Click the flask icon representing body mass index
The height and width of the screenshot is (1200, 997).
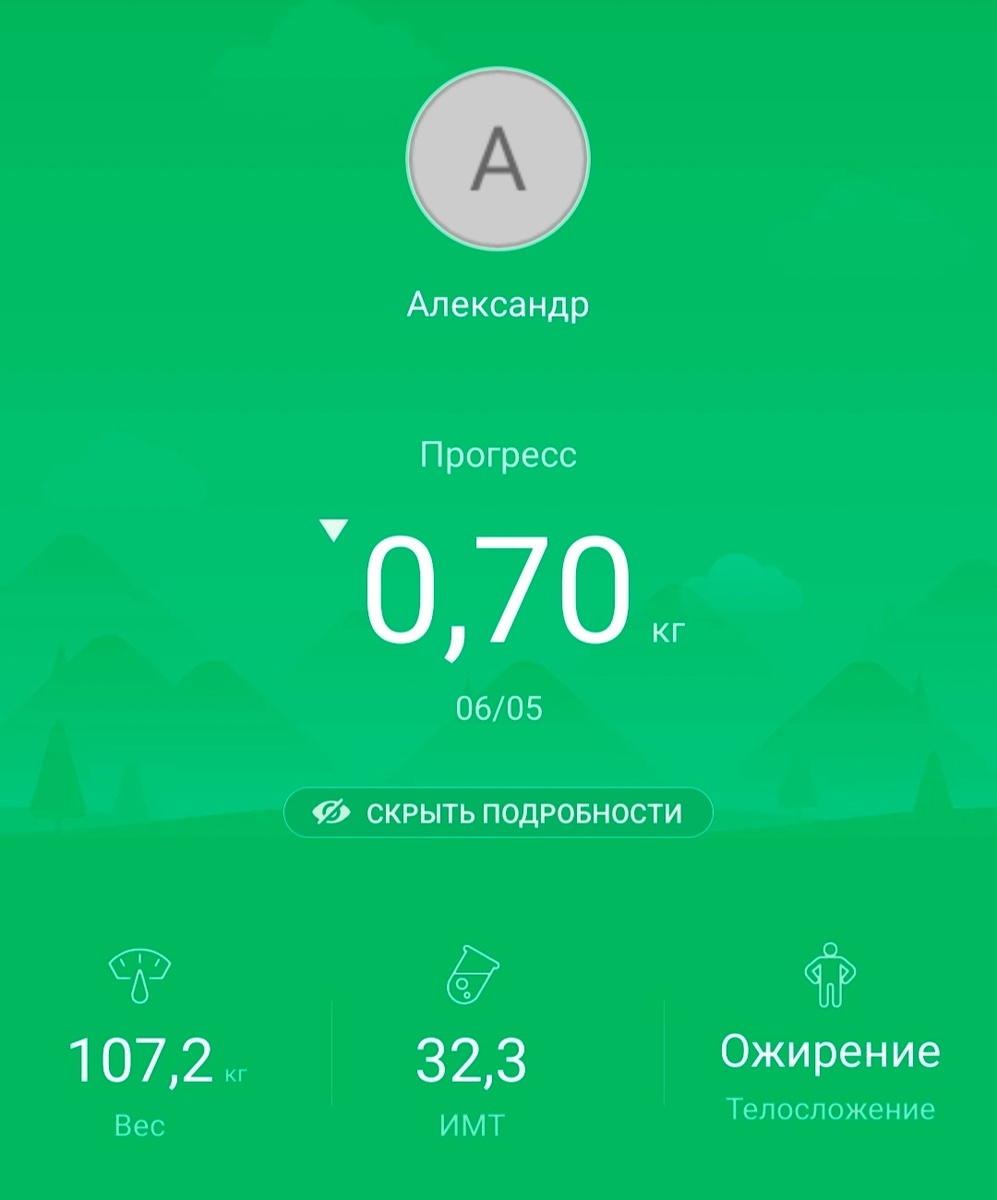click(470, 973)
